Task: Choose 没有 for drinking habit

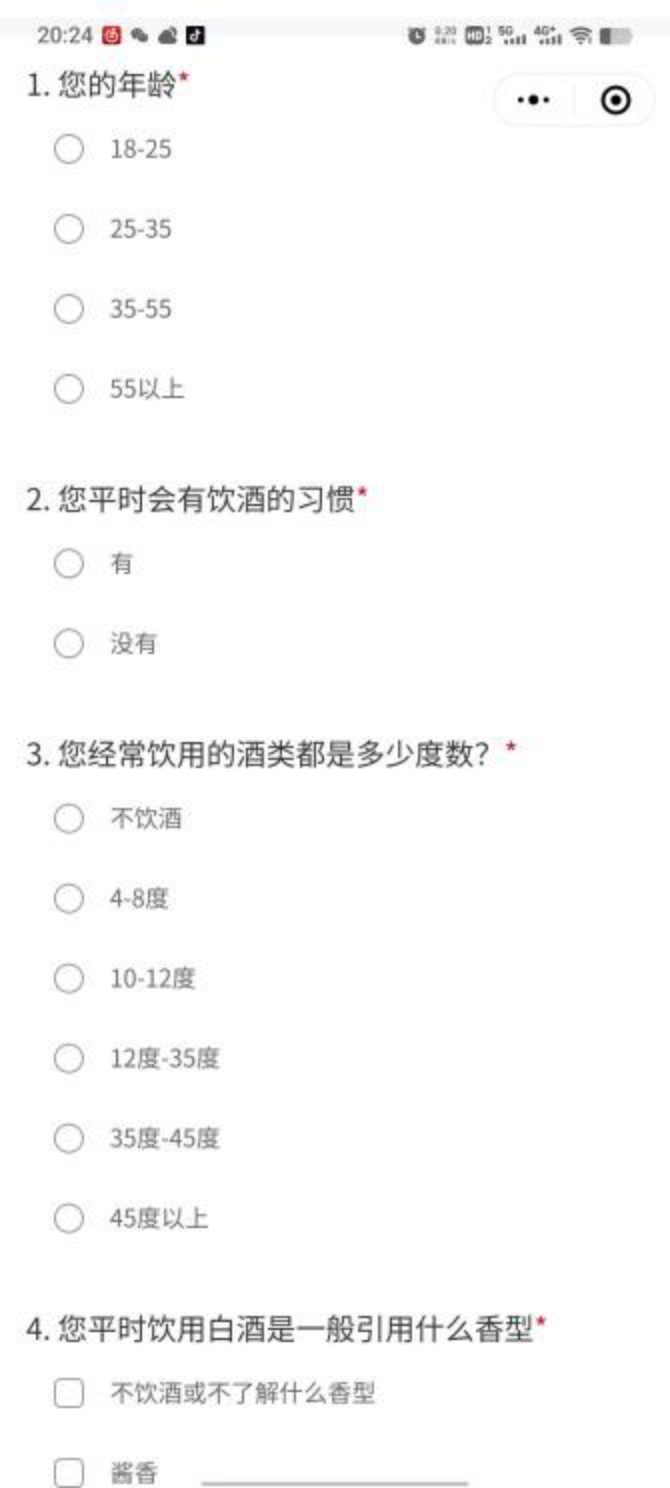Action: coord(68,644)
